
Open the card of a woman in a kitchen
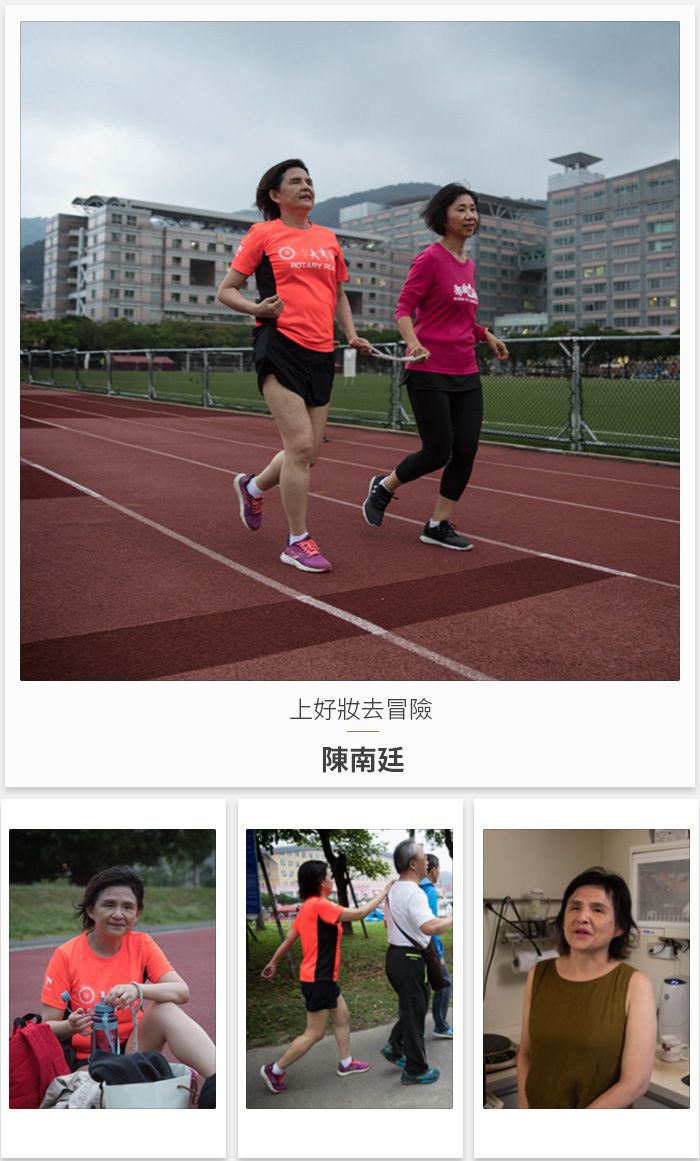point(586,968)
